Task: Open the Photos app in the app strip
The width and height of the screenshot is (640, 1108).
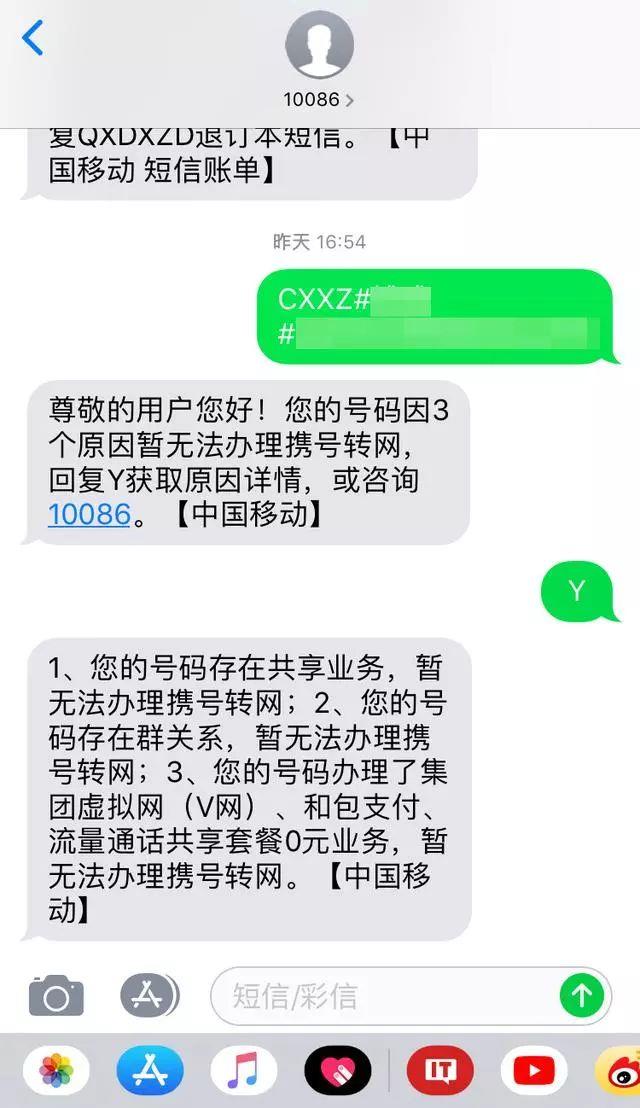Action: [x=56, y=1071]
